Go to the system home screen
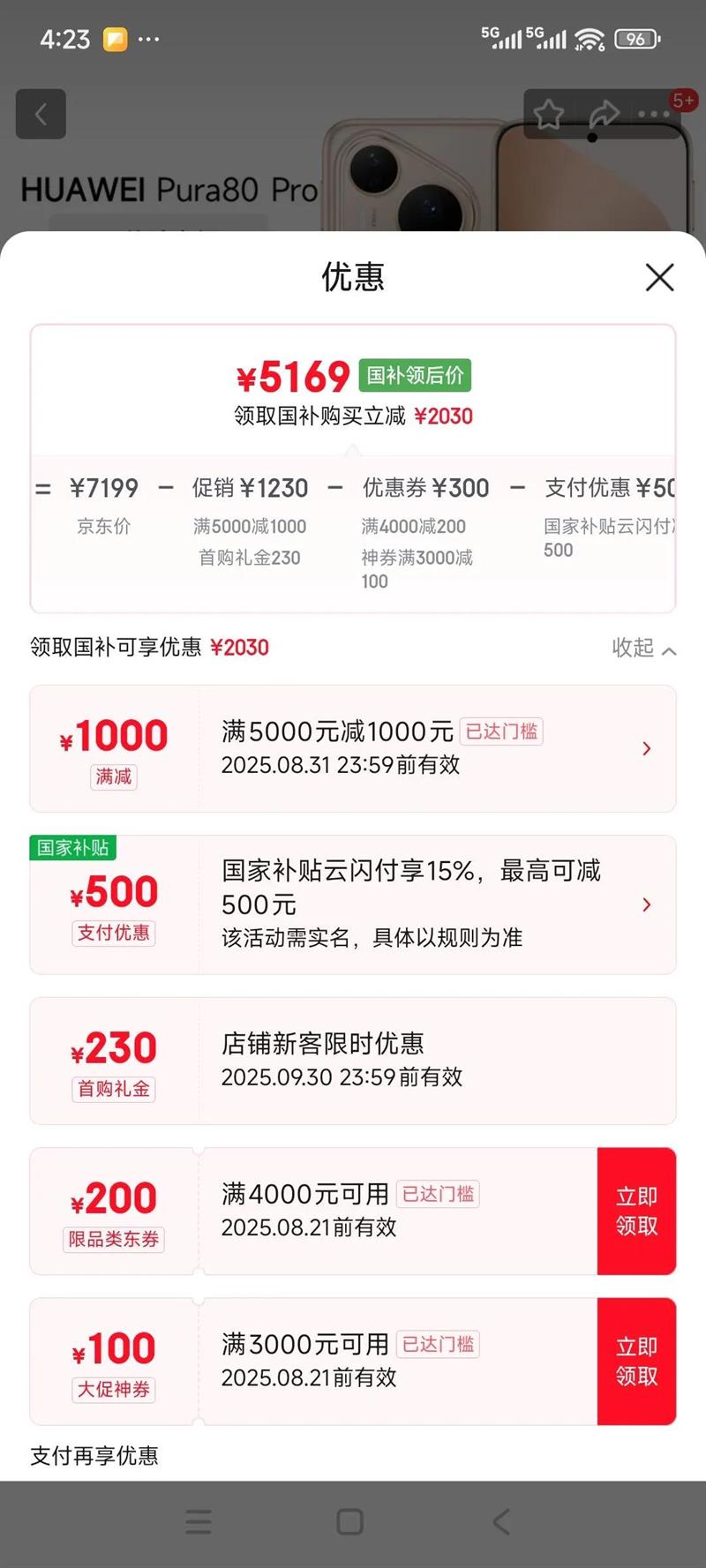 [x=350, y=1521]
